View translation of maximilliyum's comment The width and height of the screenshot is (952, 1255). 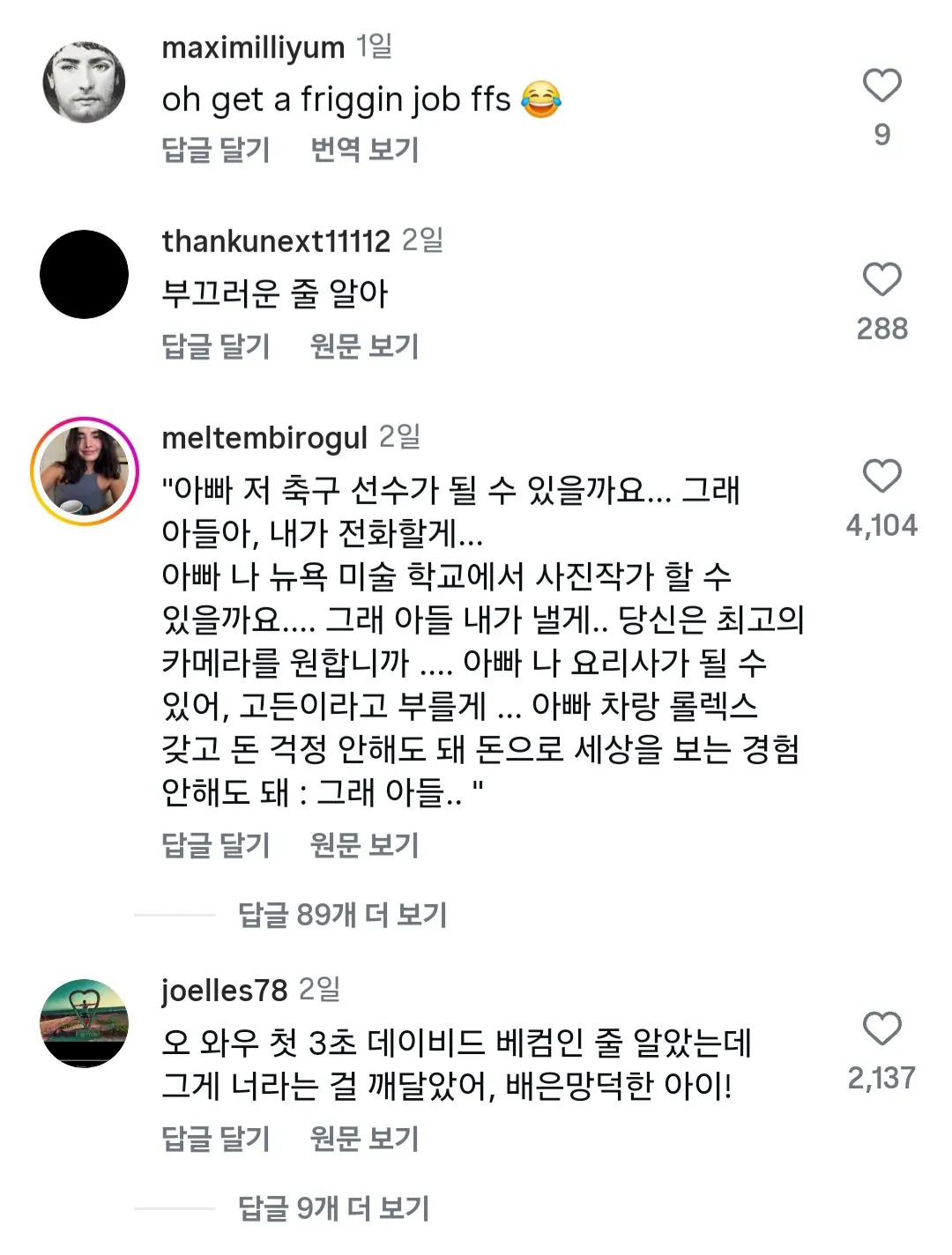point(364,150)
